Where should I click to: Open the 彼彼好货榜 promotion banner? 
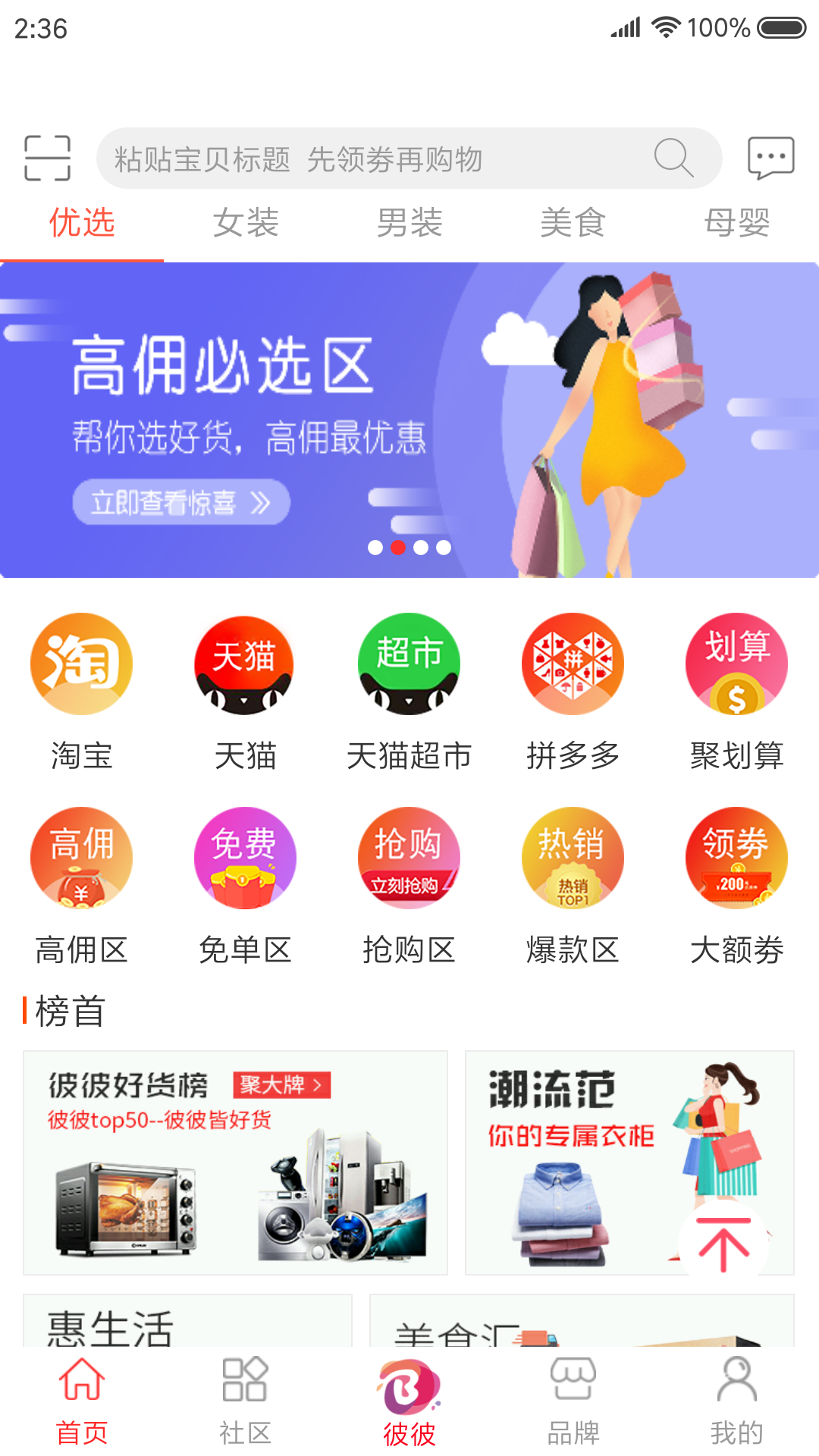coord(235,1160)
